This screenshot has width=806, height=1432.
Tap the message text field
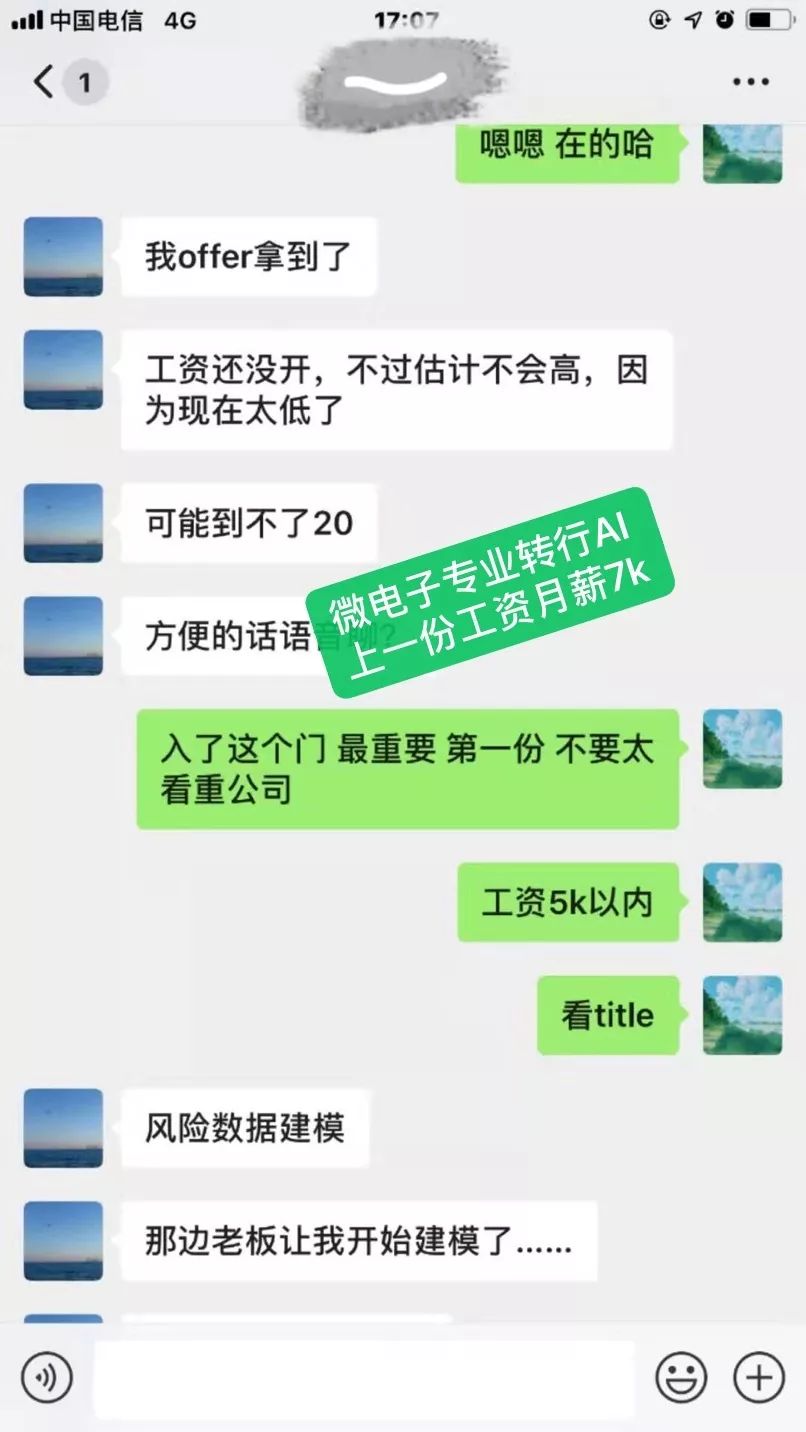tap(365, 1378)
